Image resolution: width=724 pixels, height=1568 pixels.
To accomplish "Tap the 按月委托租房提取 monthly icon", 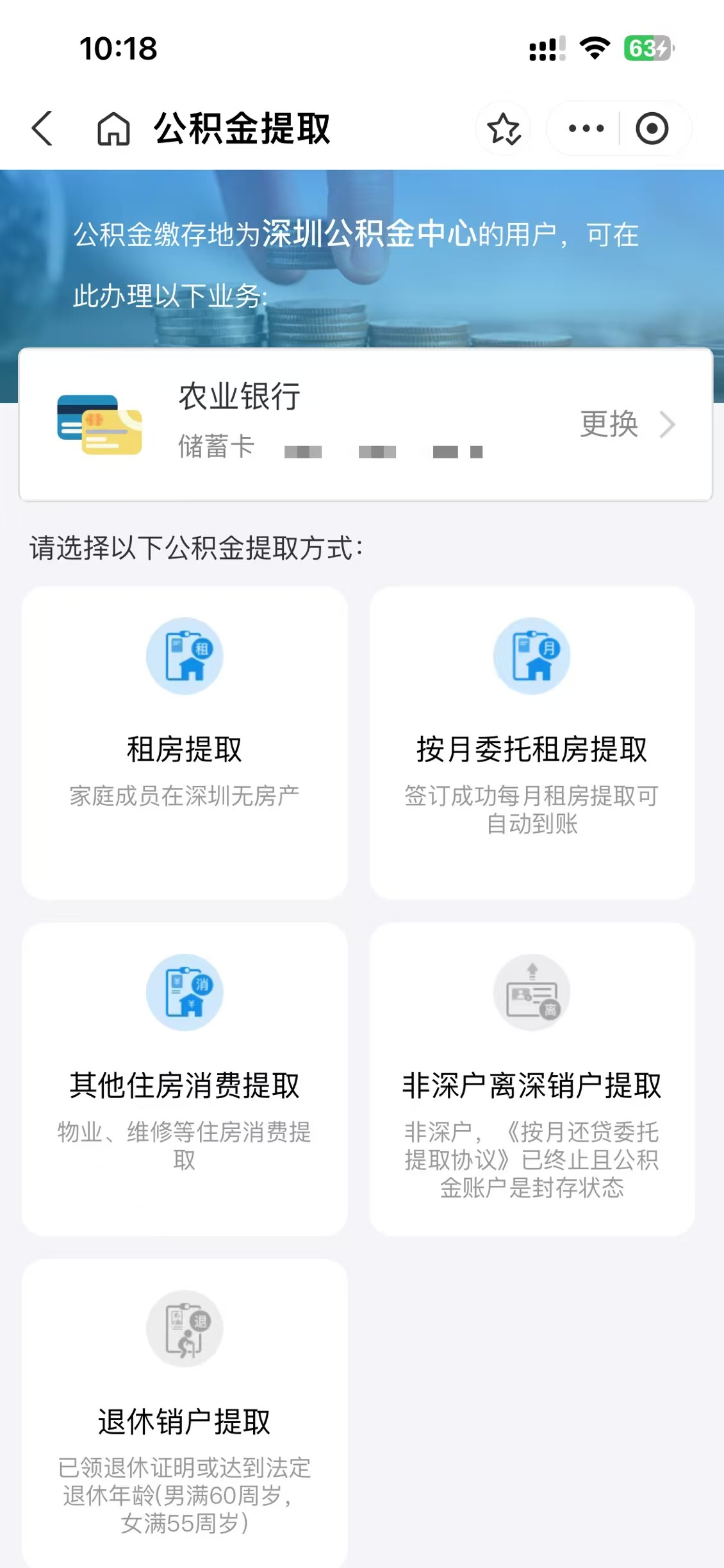I will 532,656.
